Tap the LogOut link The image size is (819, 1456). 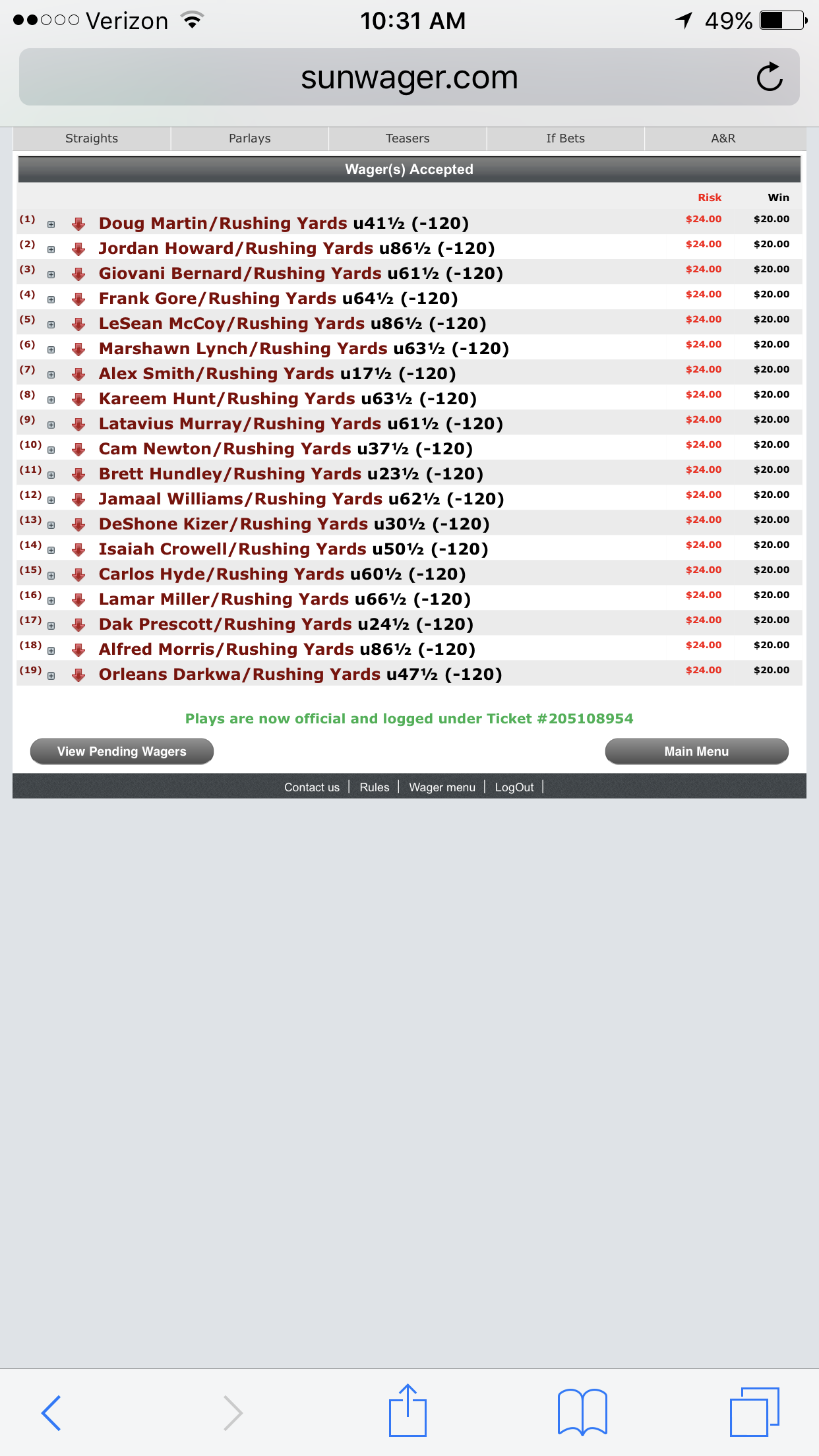click(x=514, y=787)
